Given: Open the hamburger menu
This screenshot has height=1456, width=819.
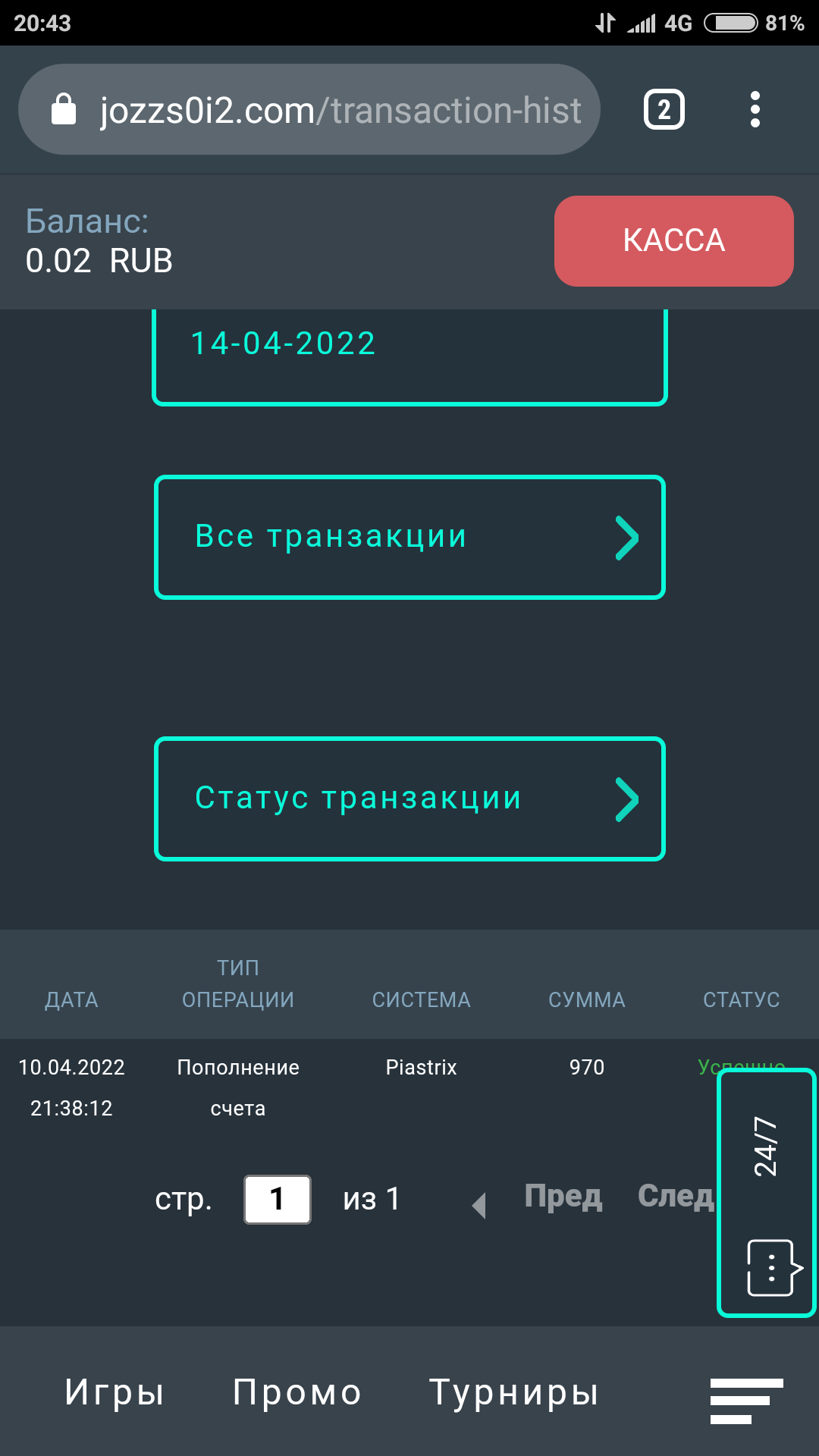Looking at the screenshot, I should (x=746, y=1401).
